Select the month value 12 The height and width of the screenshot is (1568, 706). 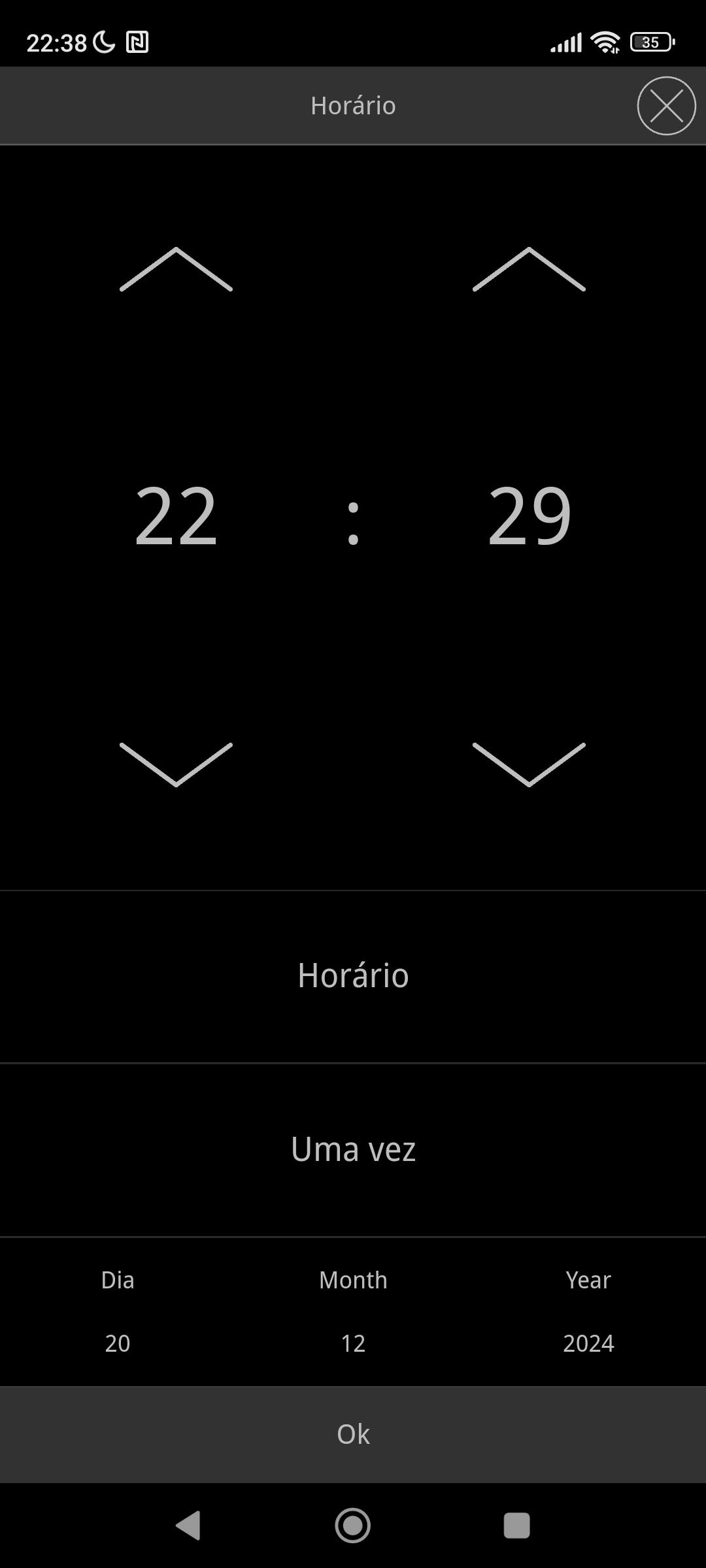tap(353, 1343)
